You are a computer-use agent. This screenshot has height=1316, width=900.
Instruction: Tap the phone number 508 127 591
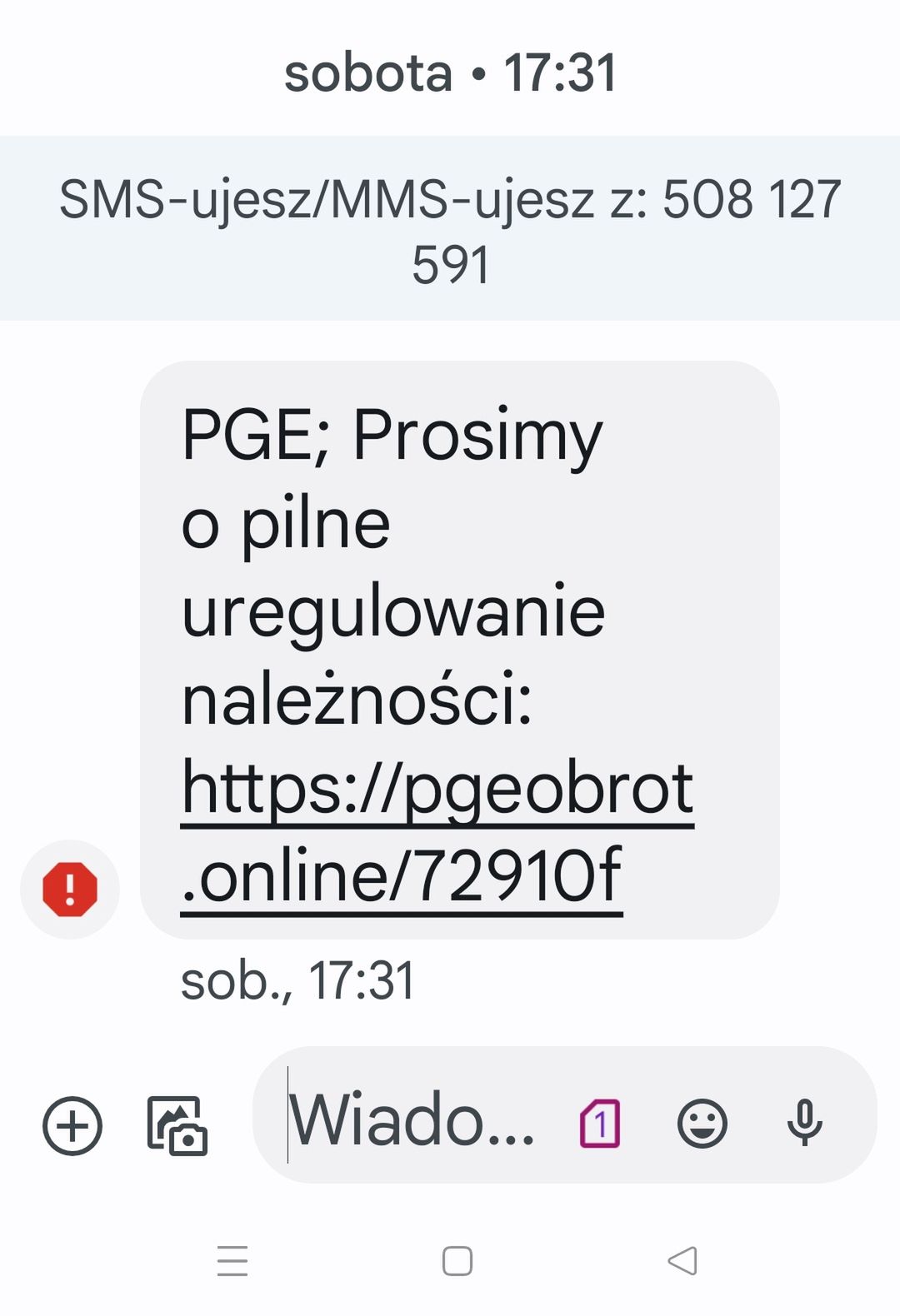(750, 202)
